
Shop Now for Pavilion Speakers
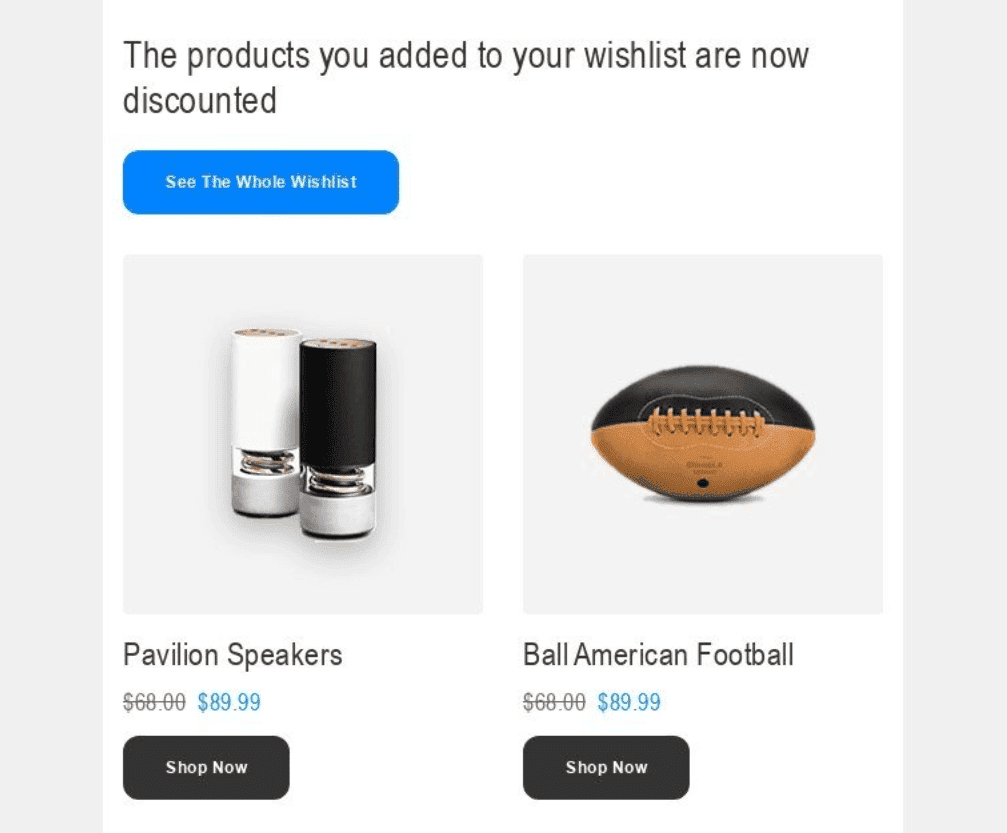pyautogui.click(x=206, y=767)
